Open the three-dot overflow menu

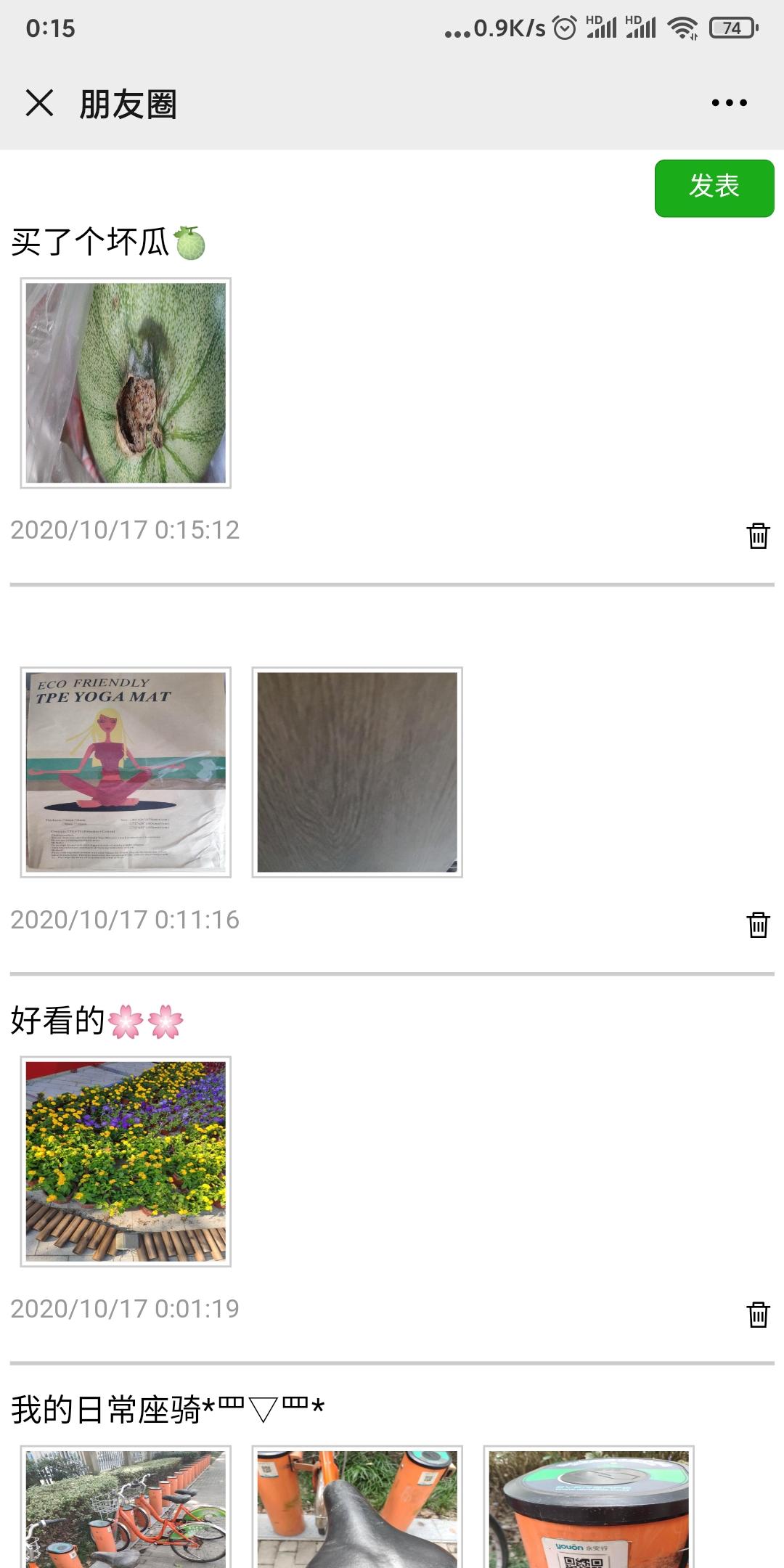729,103
